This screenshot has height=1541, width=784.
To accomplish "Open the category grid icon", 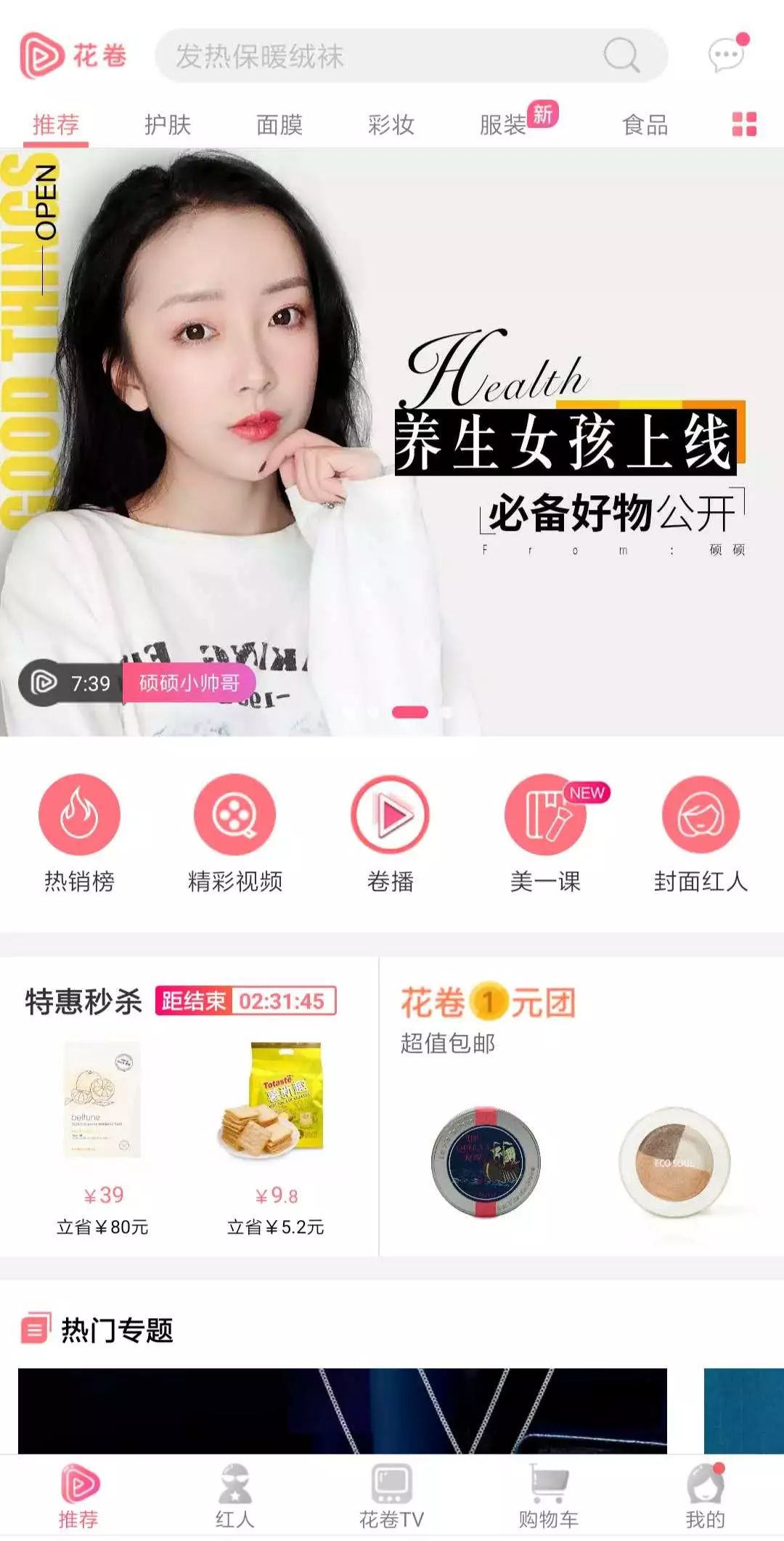I will pos(744,124).
